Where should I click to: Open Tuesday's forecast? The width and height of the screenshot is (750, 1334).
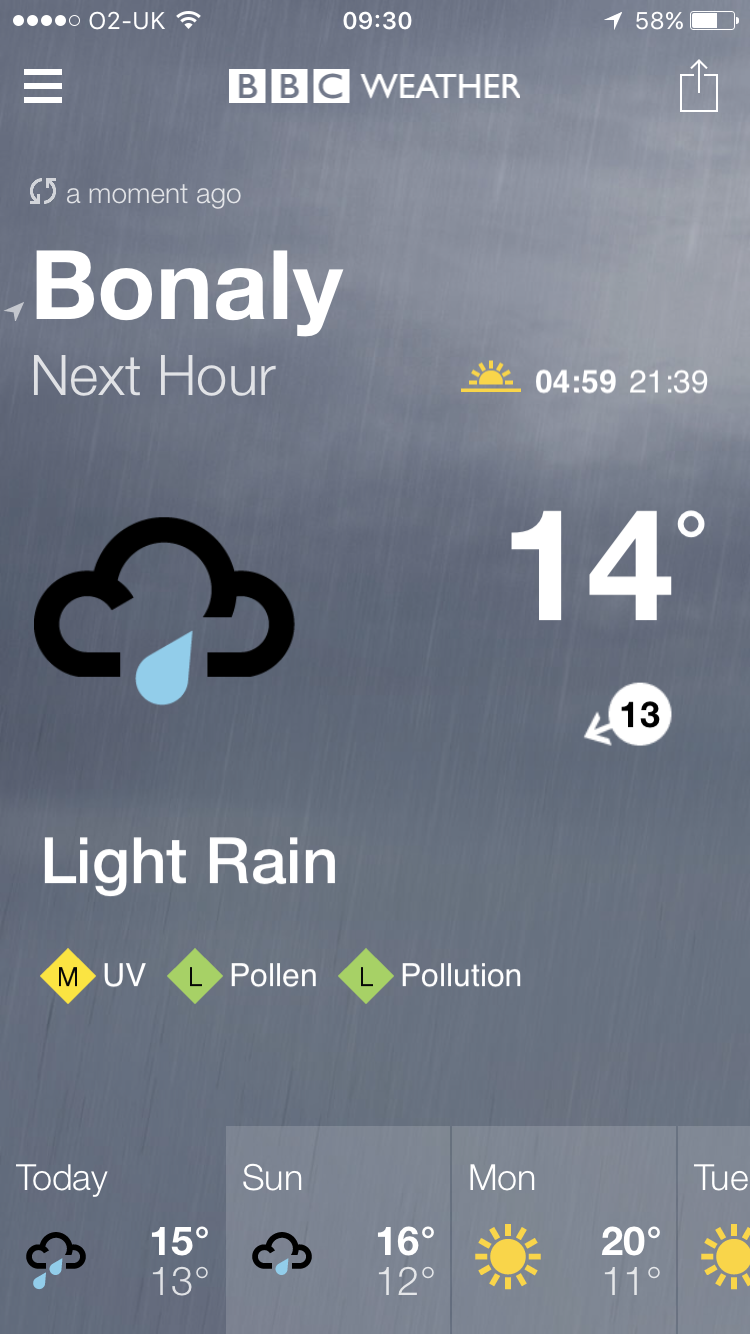[x=716, y=1230]
